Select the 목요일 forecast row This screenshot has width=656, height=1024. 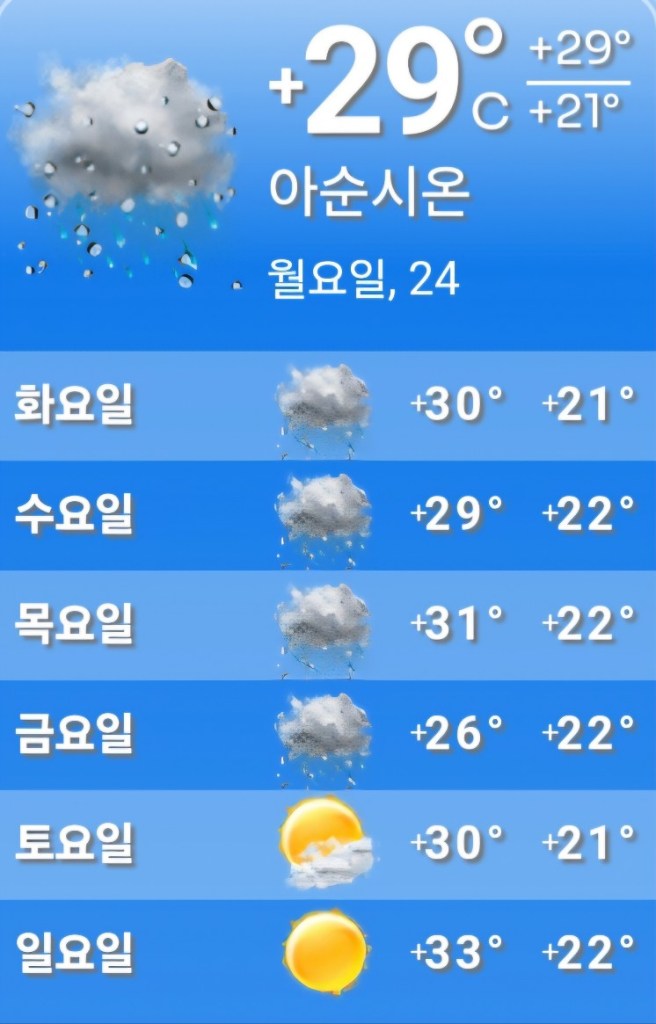[x=328, y=625]
